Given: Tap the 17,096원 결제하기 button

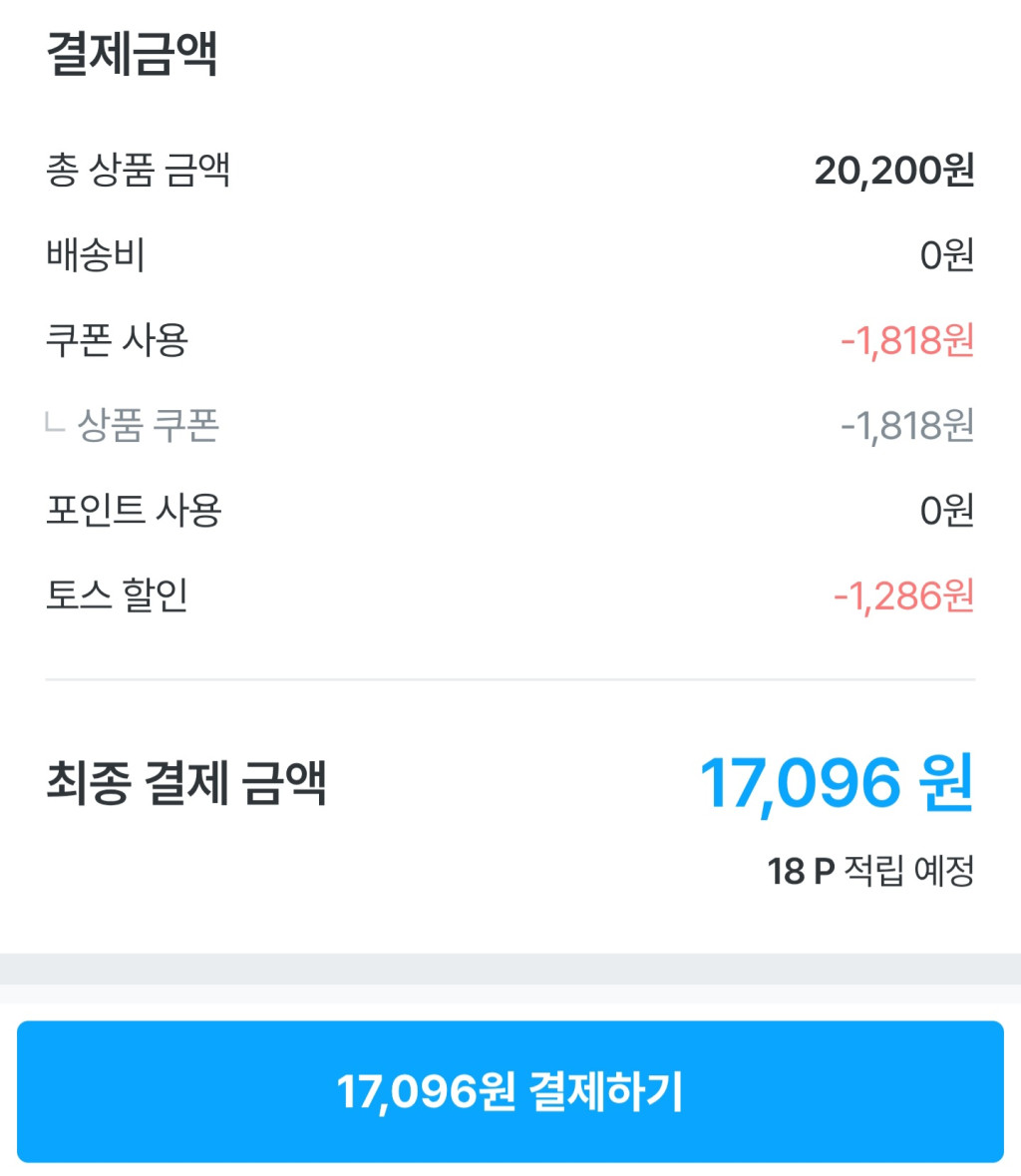Looking at the screenshot, I should [x=510, y=1091].
